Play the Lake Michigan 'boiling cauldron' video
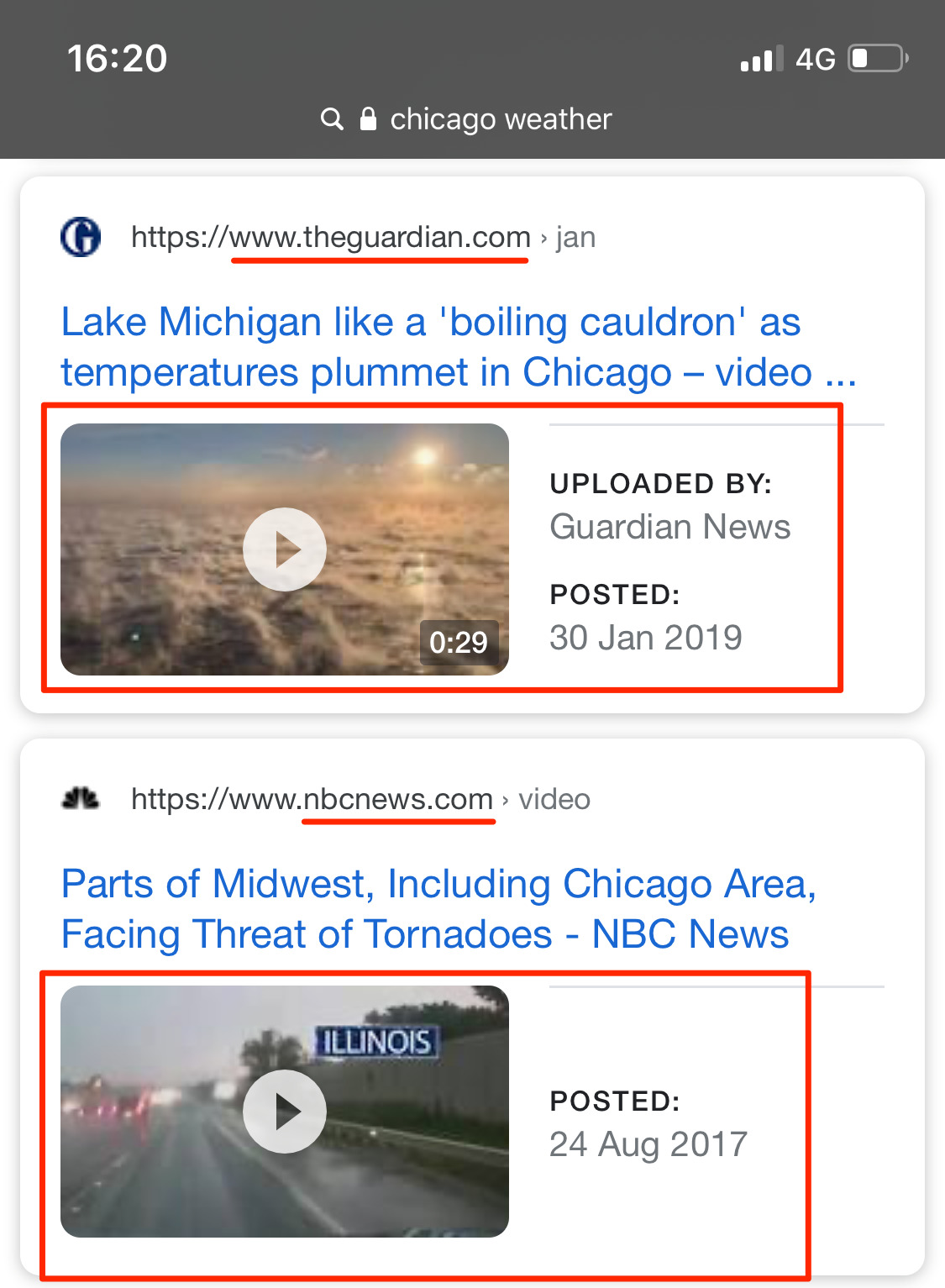945x1288 pixels. click(x=285, y=548)
